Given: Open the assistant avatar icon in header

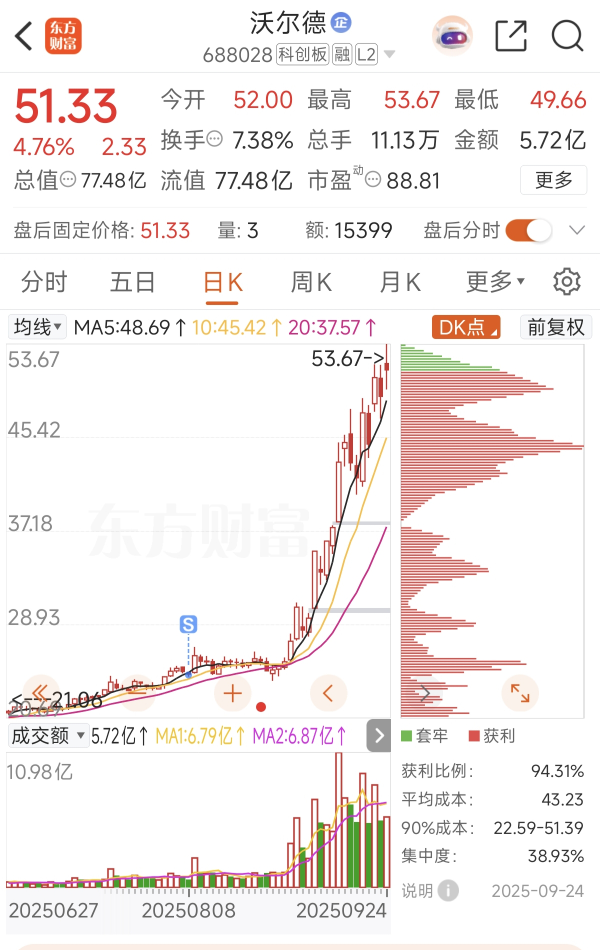Looking at the screenshot, I should (452, 36).
